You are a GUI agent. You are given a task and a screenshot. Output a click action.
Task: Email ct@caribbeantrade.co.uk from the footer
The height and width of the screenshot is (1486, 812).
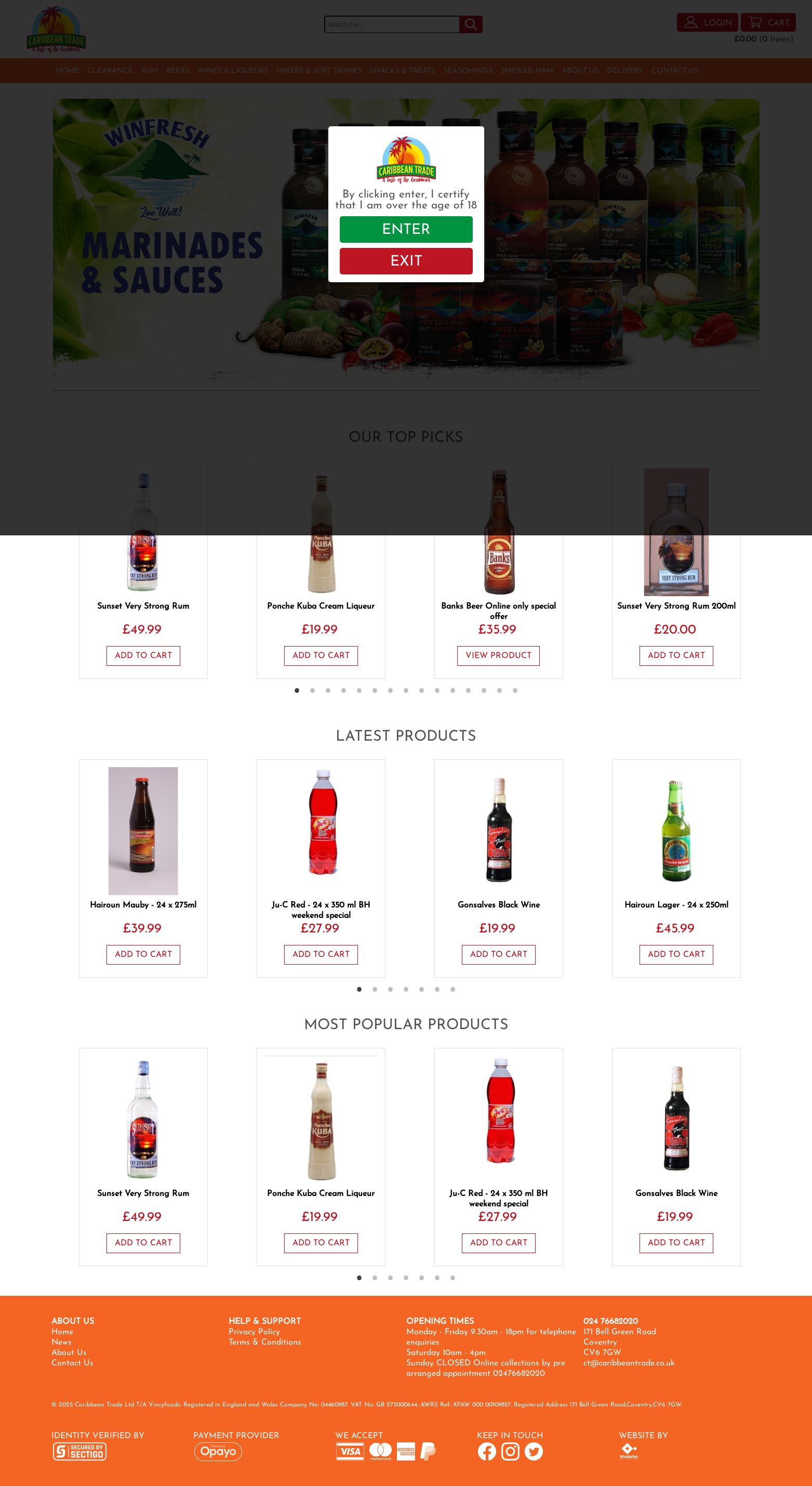[x=629, y=1362]
